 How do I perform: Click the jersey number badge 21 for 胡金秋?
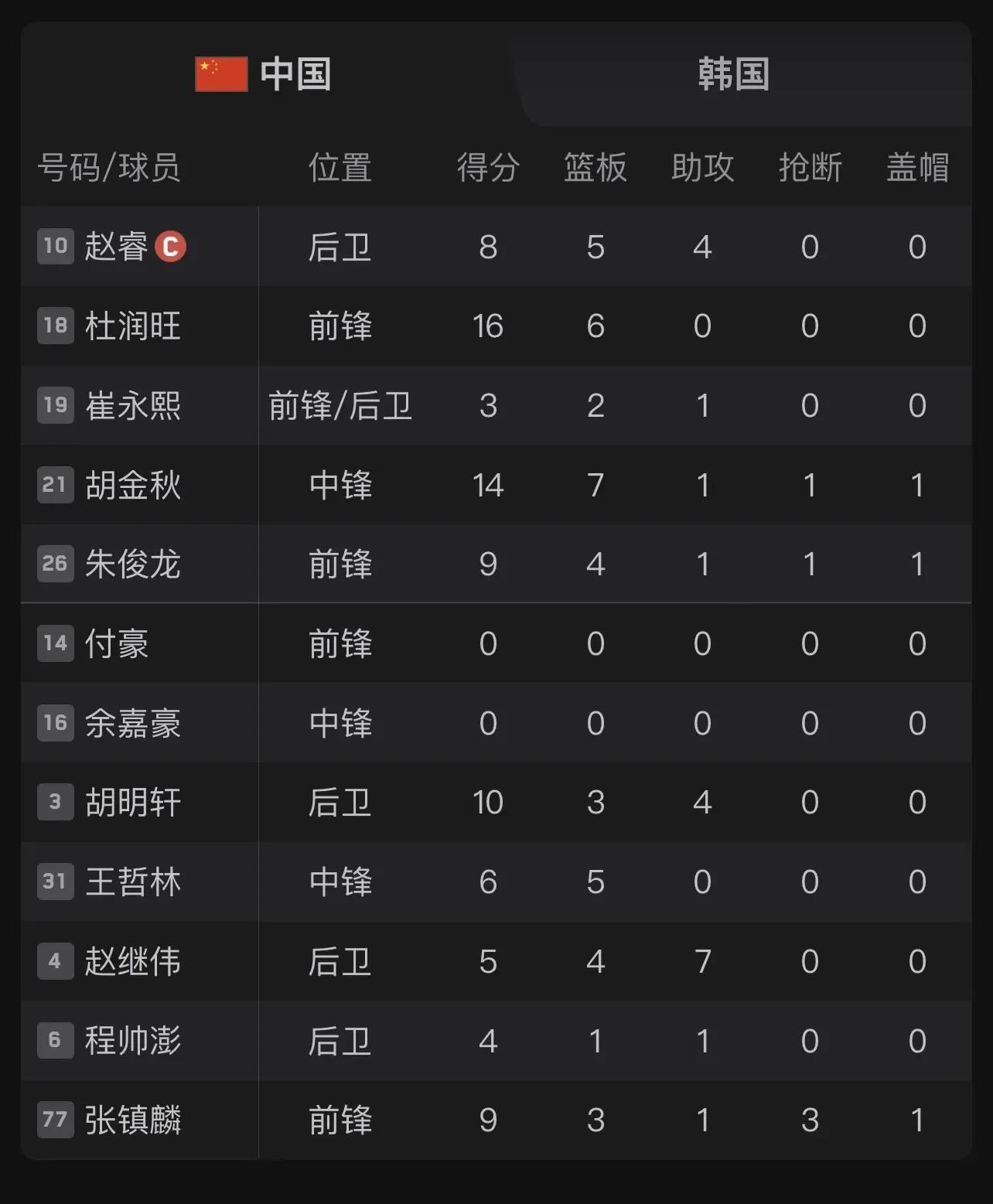click(x=54, y=485)
